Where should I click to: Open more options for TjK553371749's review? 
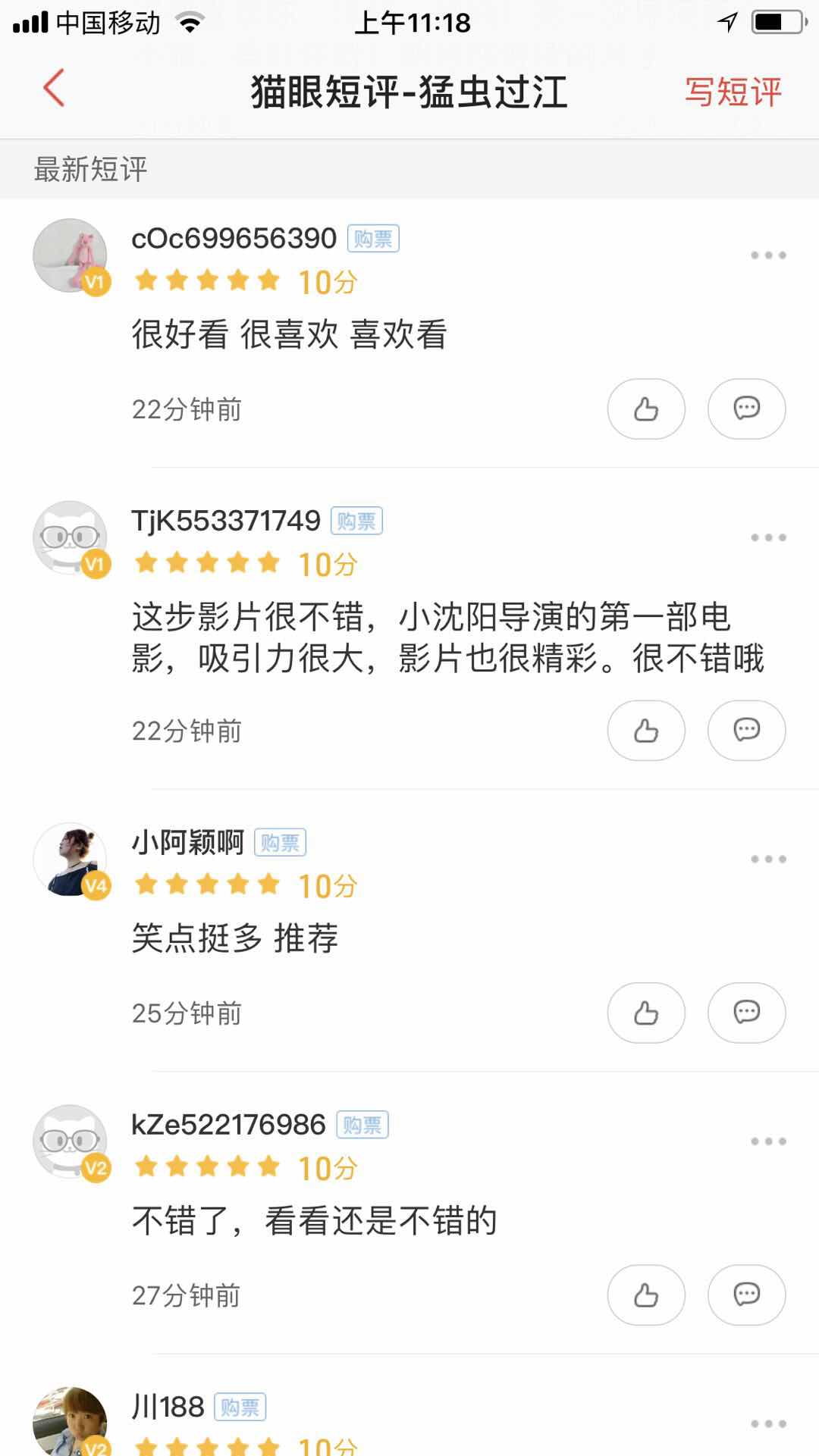coord(768,538)
